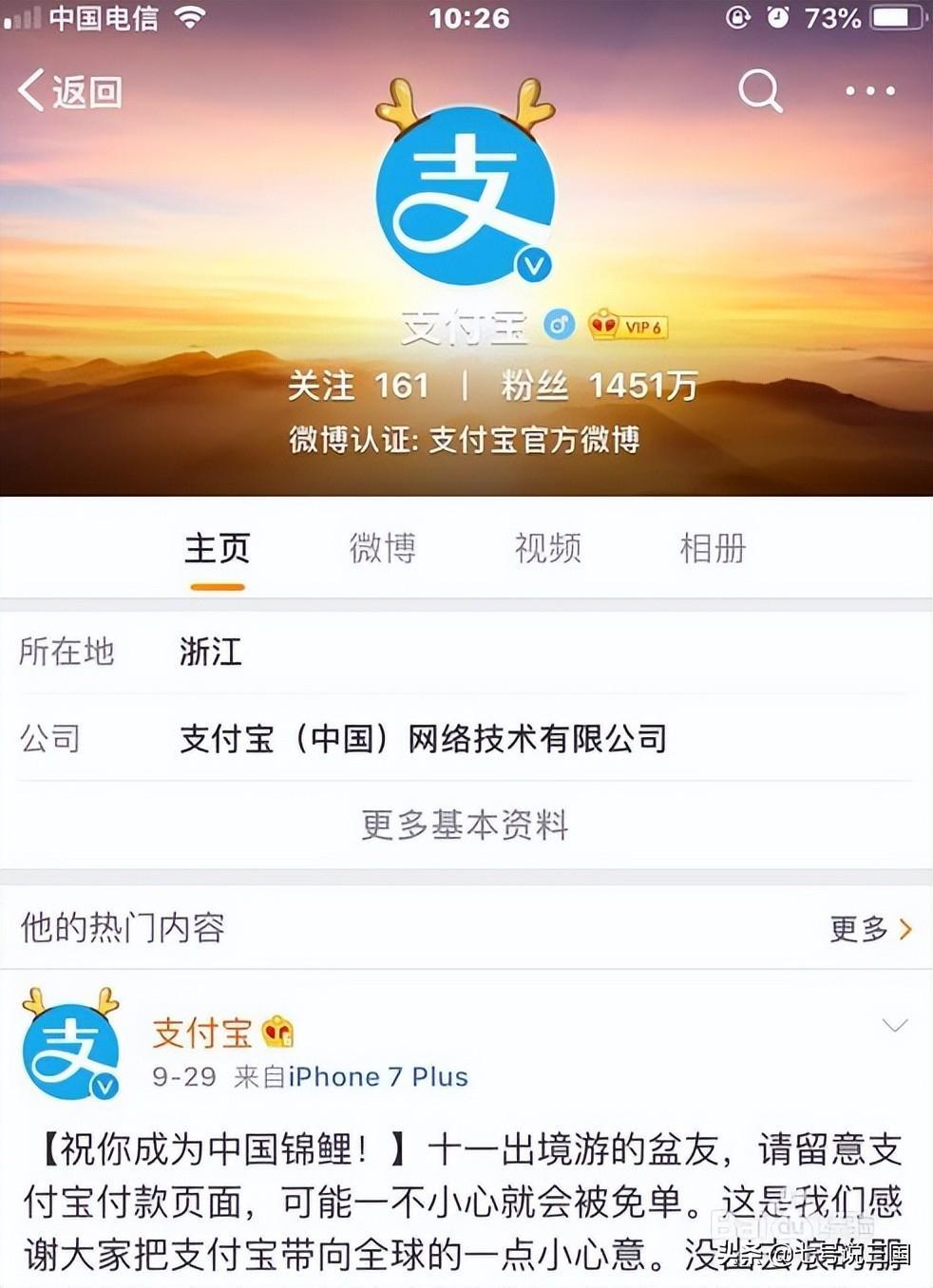The width and height of the screenshot is (933, 1288).
Task: Switch to the 视频 tab
Action: point(547,548)
